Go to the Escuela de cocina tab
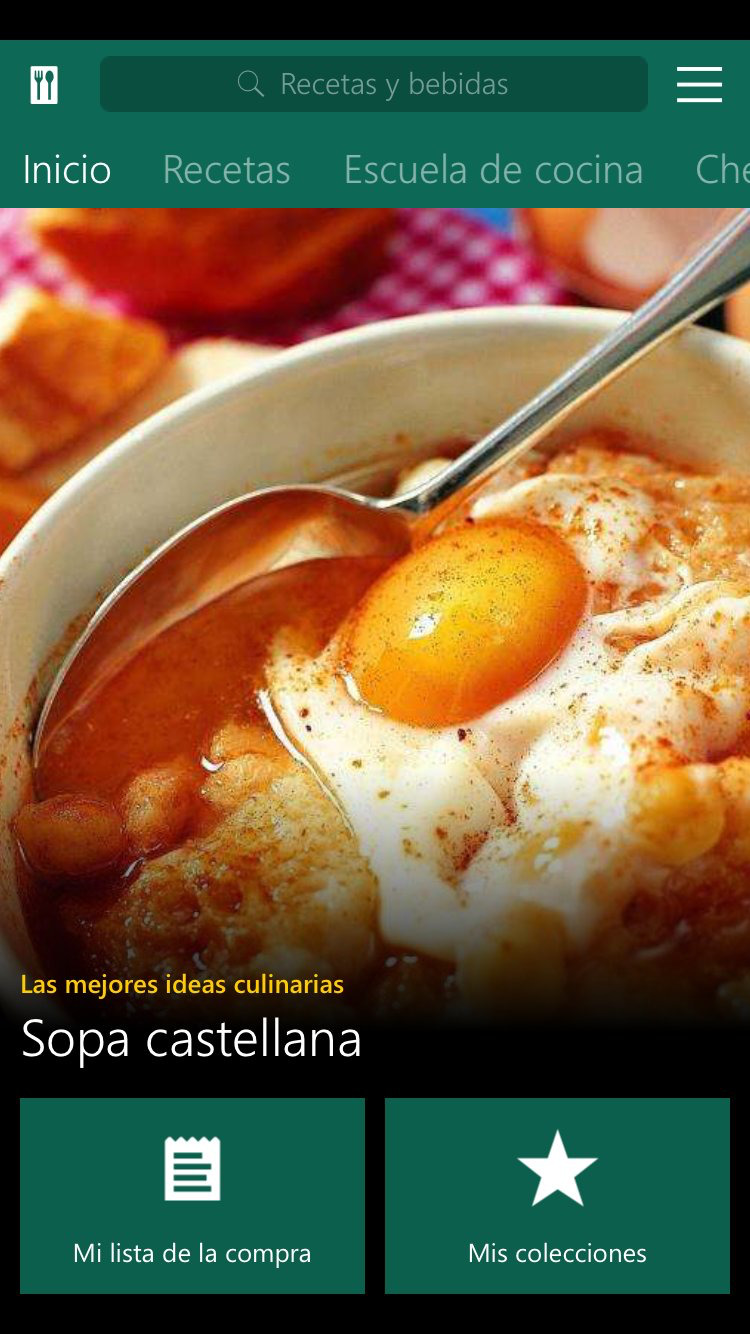The width and height of the screenshot is (750, 1334). pos(493,169)
